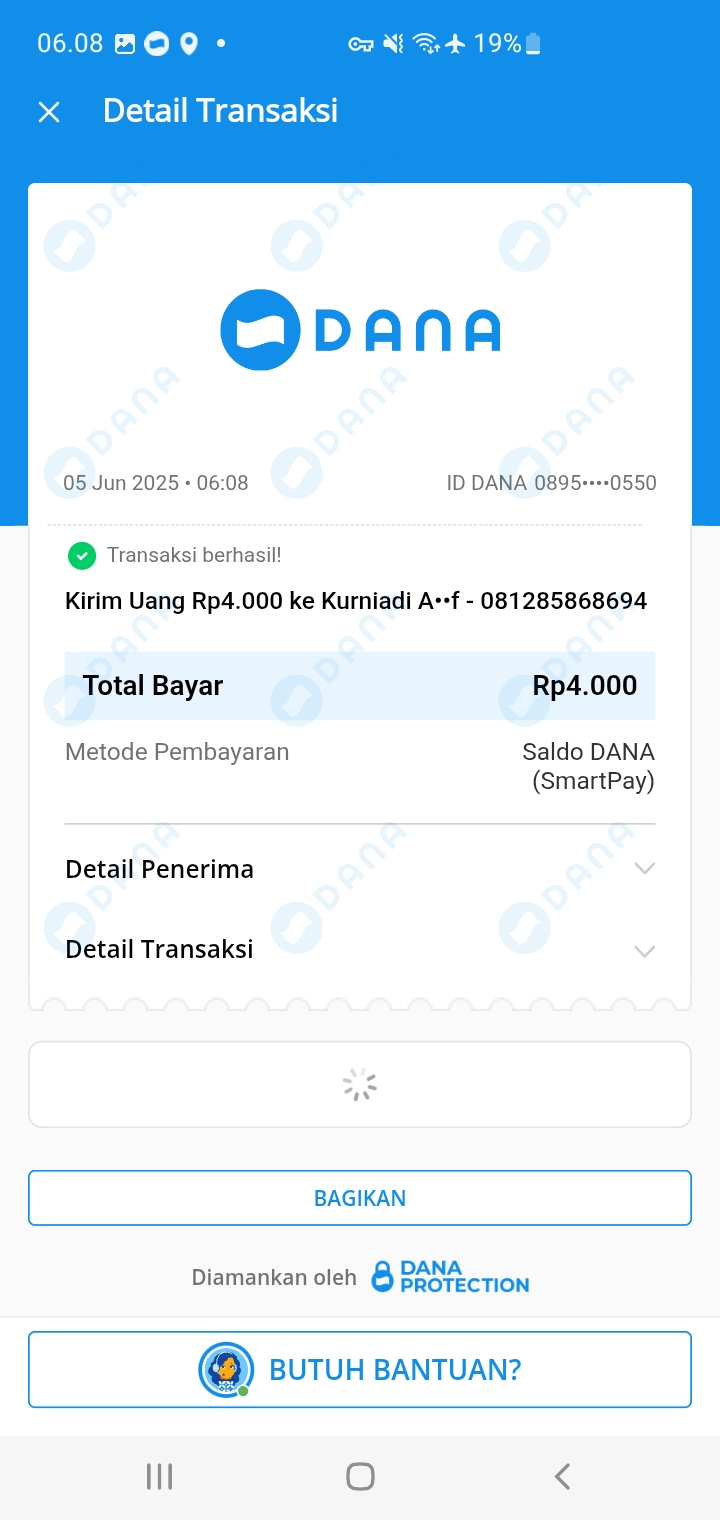The image size is (720, 1520).
Task: Go to the phone home screen
Action: [360, 1476]
